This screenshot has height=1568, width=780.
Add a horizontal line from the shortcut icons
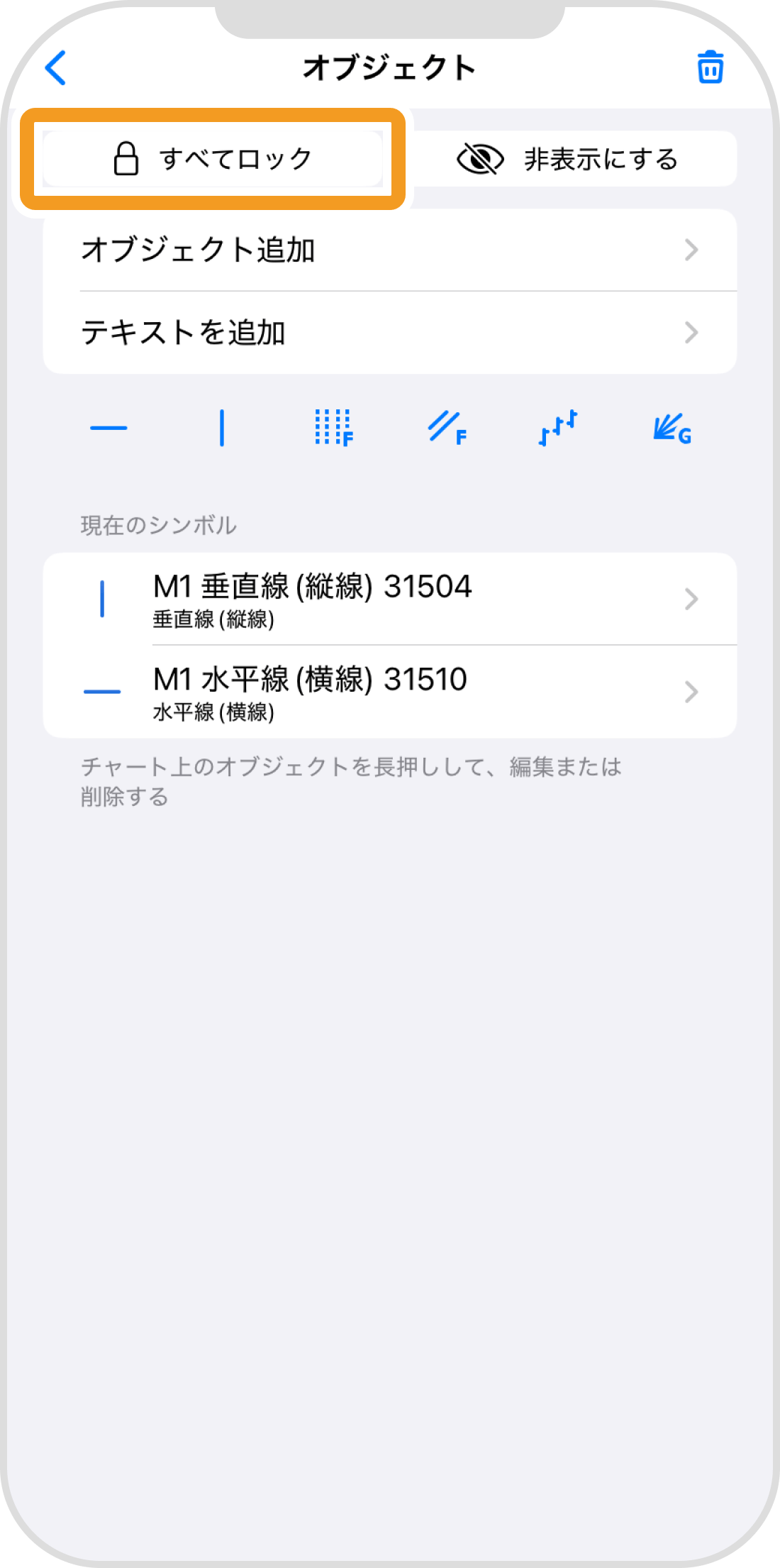tap(109, 428)
